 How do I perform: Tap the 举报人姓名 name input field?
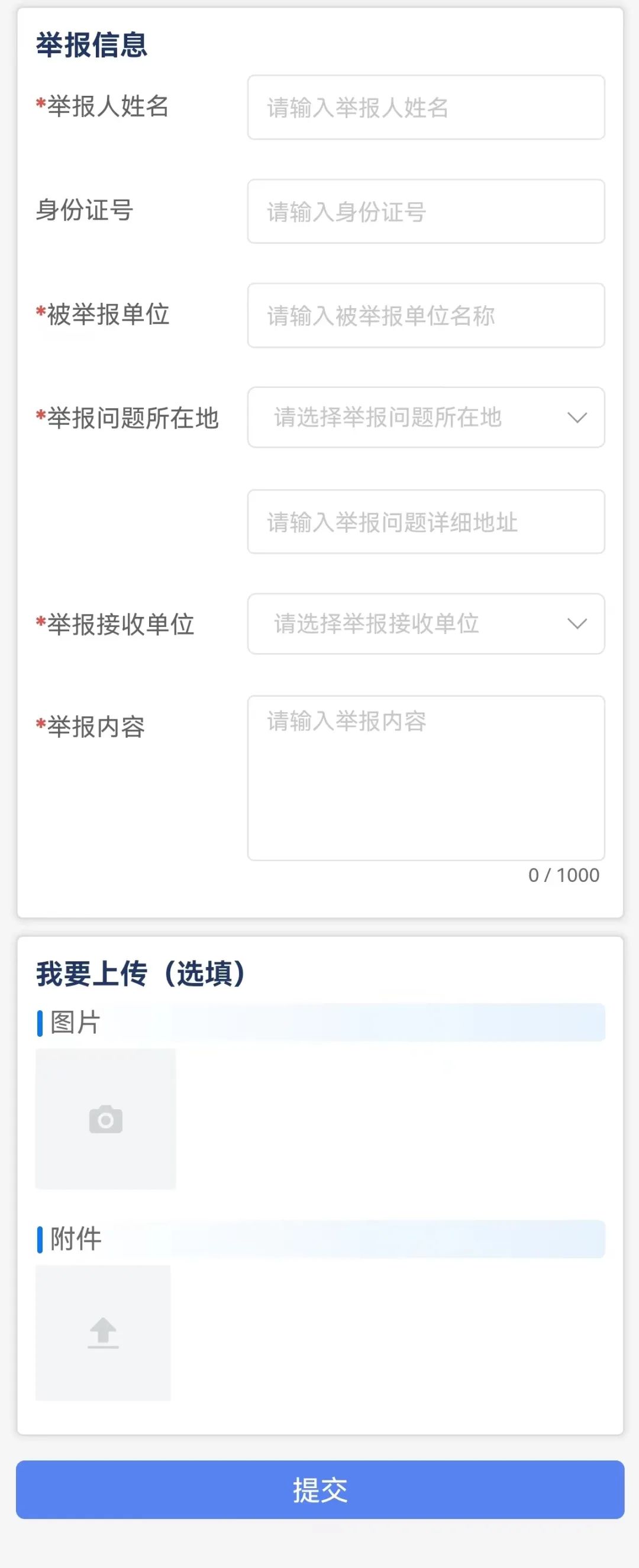425,108
